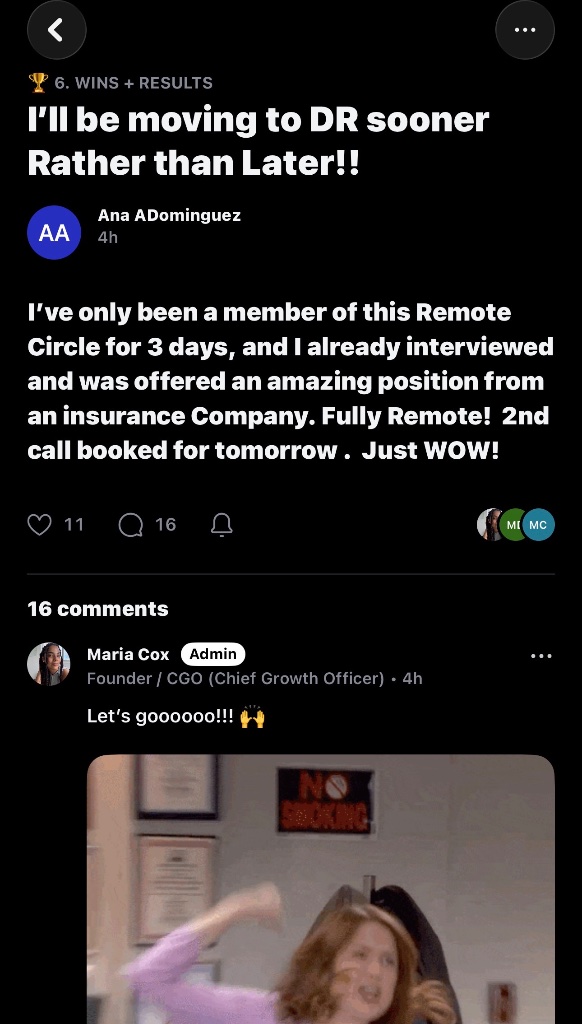Open Maria Cox's profile picture
Image resolution: width=582 pixels, height=1024 pixels.
click(x=48, y=664)
